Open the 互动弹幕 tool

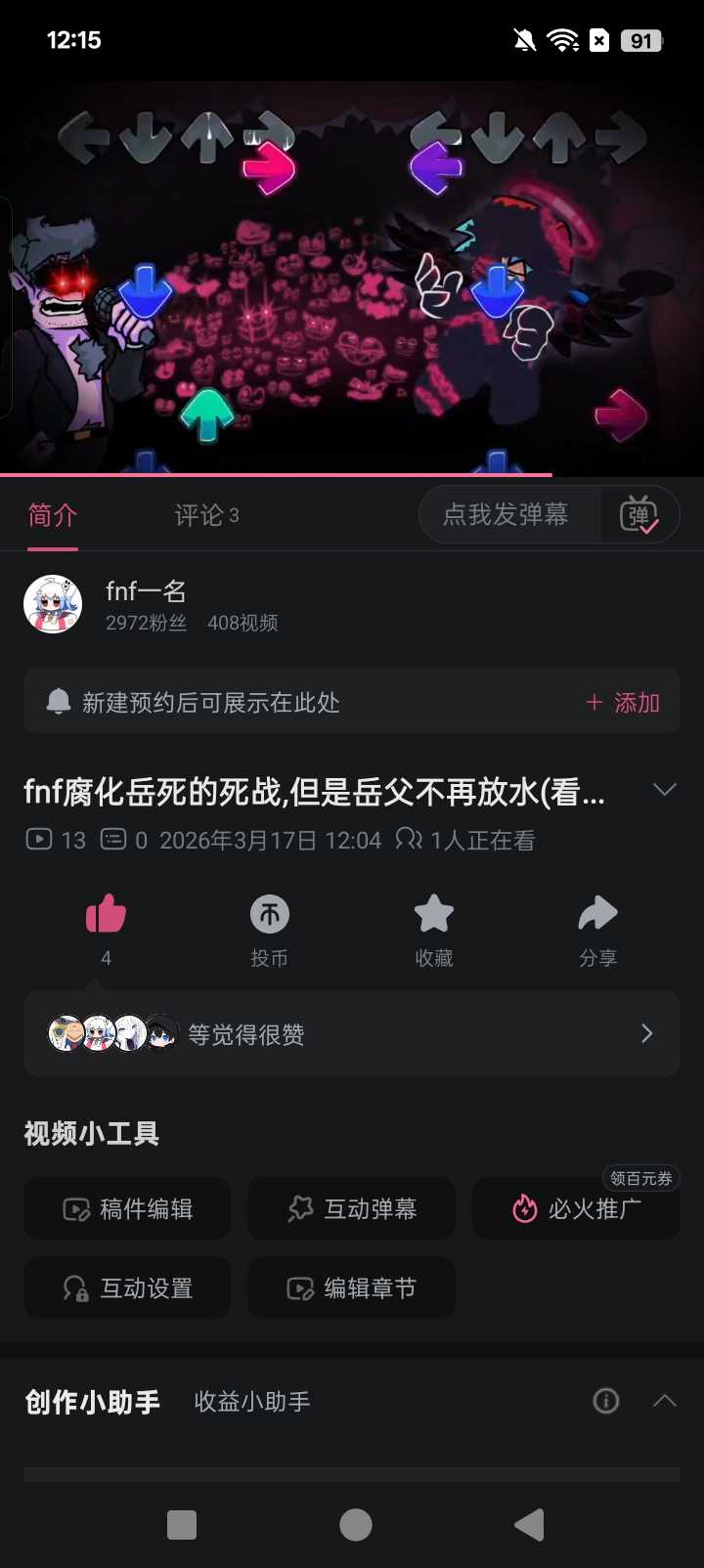coord(352,1209)
